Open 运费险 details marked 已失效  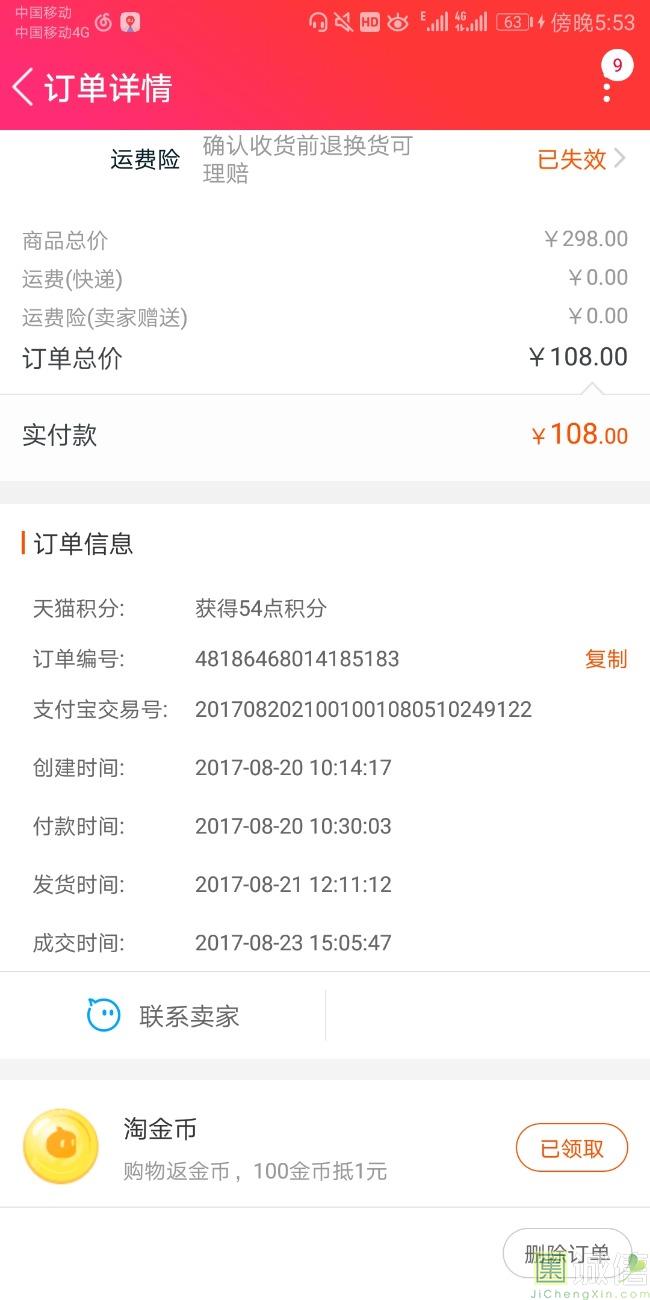[x=582, y=159]
